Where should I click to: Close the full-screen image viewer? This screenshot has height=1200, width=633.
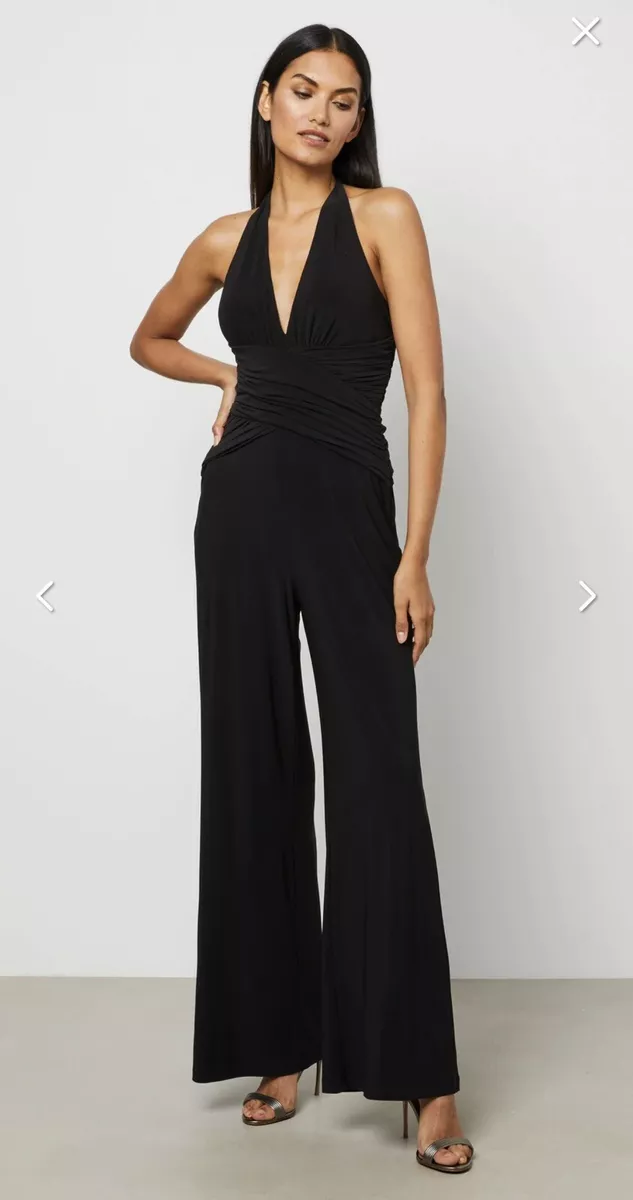(x=586, y=31)
